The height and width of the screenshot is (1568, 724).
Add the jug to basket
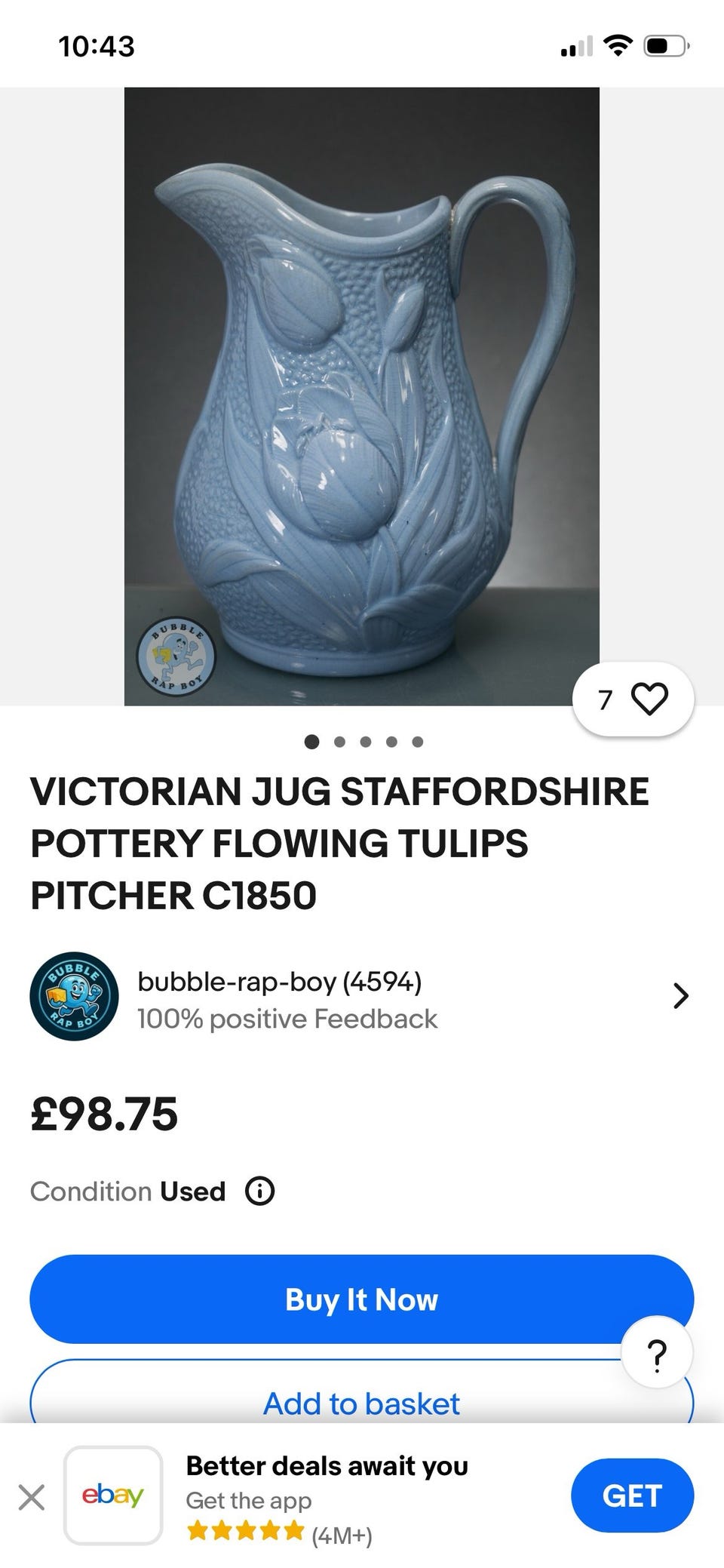click(361, 1404)
